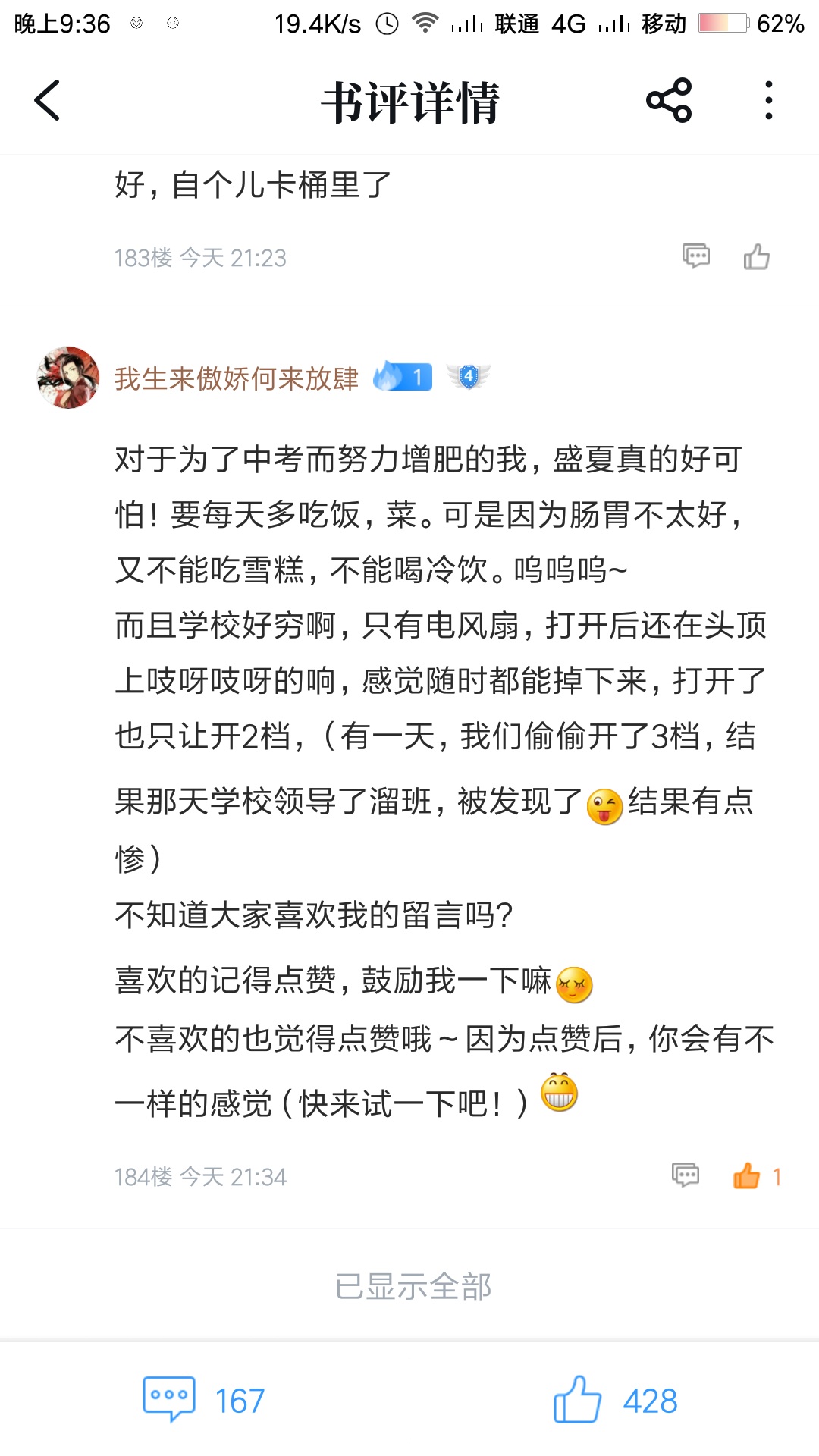Reply to the 184楼 comment
The height and width of the screenshot is (1456, 819).
(x=686, y=1175)
